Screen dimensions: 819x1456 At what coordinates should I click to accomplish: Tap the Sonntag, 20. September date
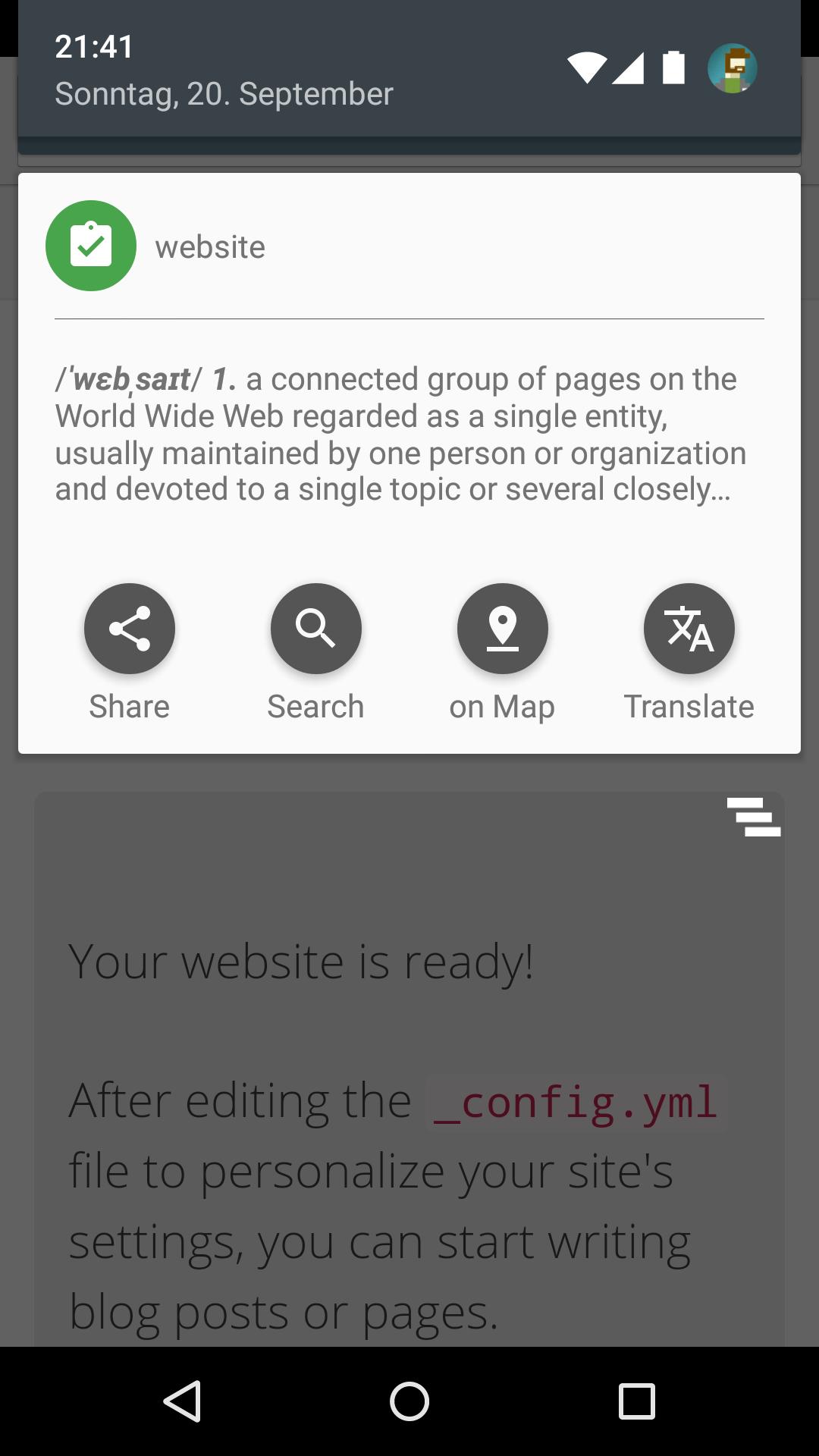[x=224, y=93]
